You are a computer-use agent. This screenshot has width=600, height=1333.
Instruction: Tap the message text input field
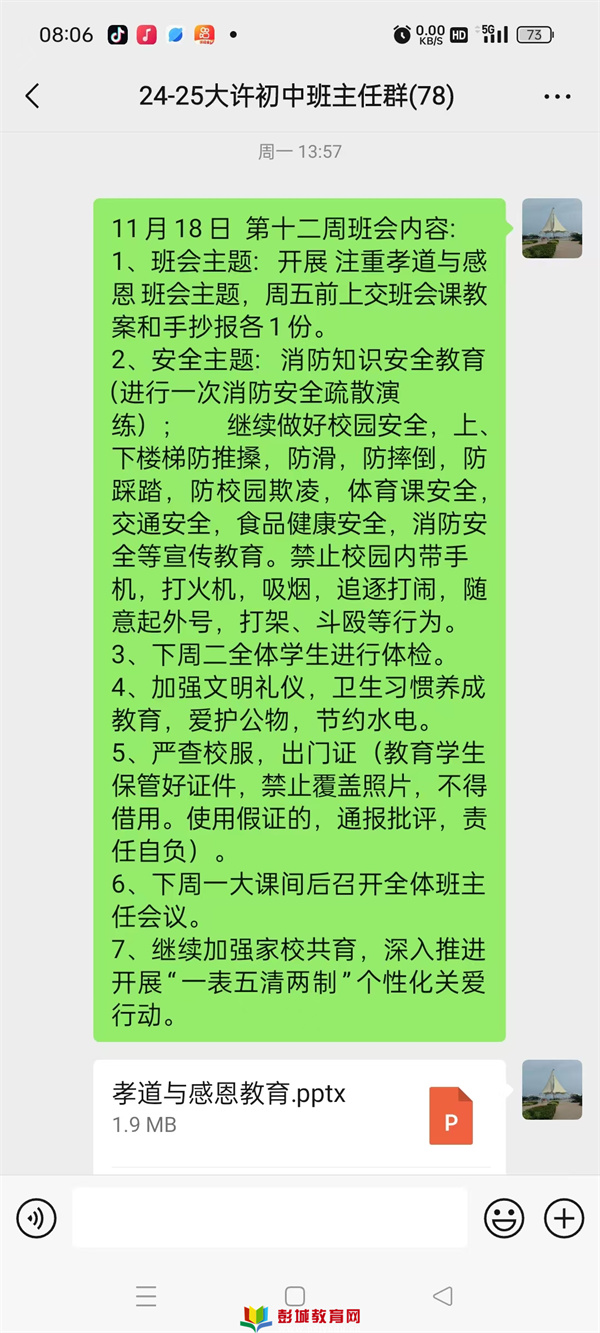(x=269, y=1218)
